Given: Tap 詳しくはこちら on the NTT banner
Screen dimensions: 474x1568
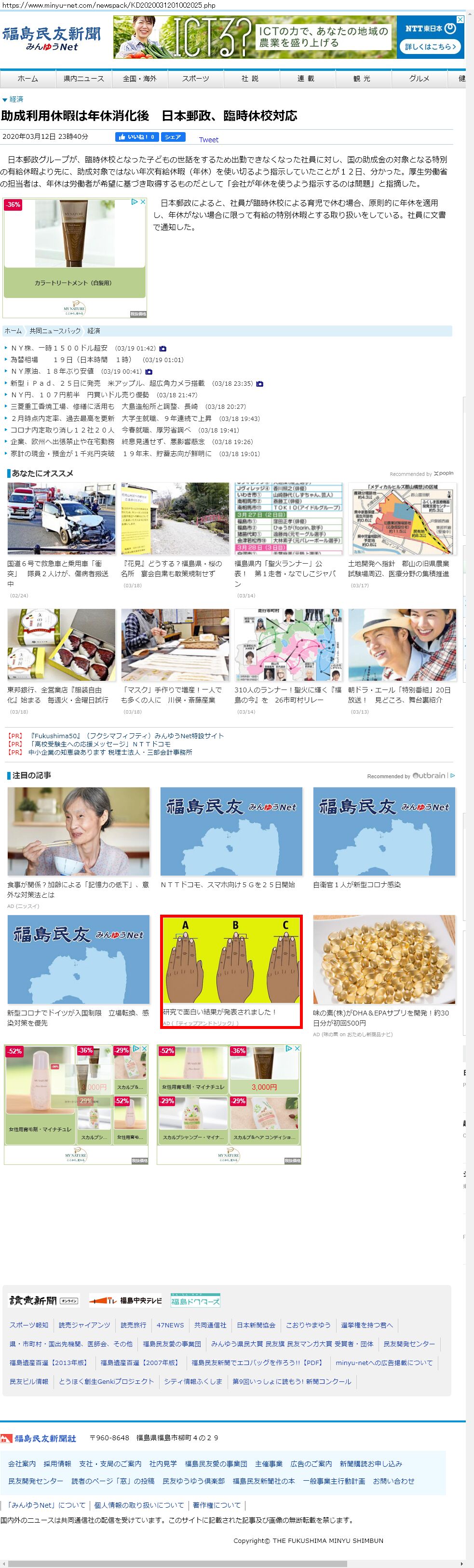Looking at the screenshot, I should click(x=430, y=46).
